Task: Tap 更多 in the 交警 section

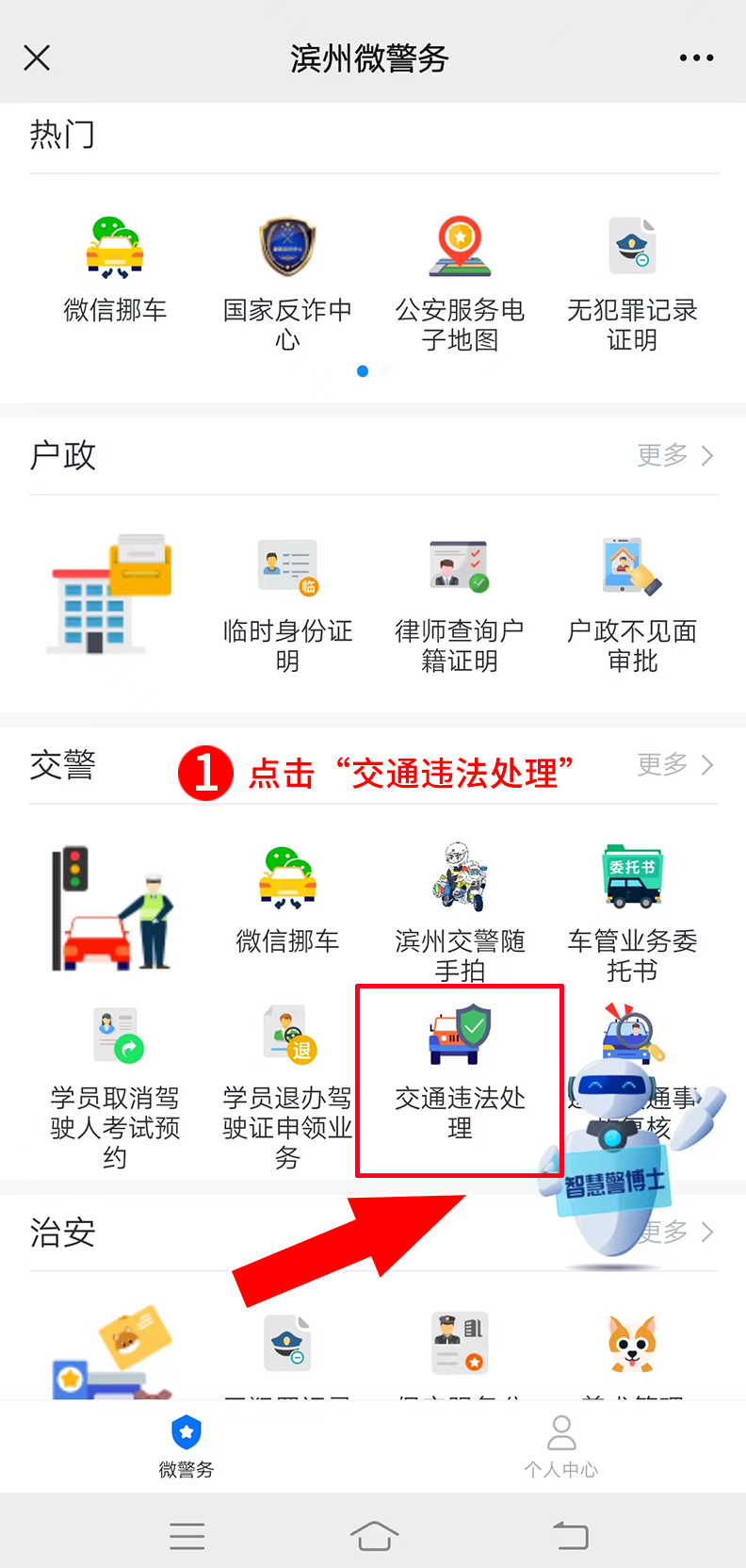Action: tap(674, 764)
